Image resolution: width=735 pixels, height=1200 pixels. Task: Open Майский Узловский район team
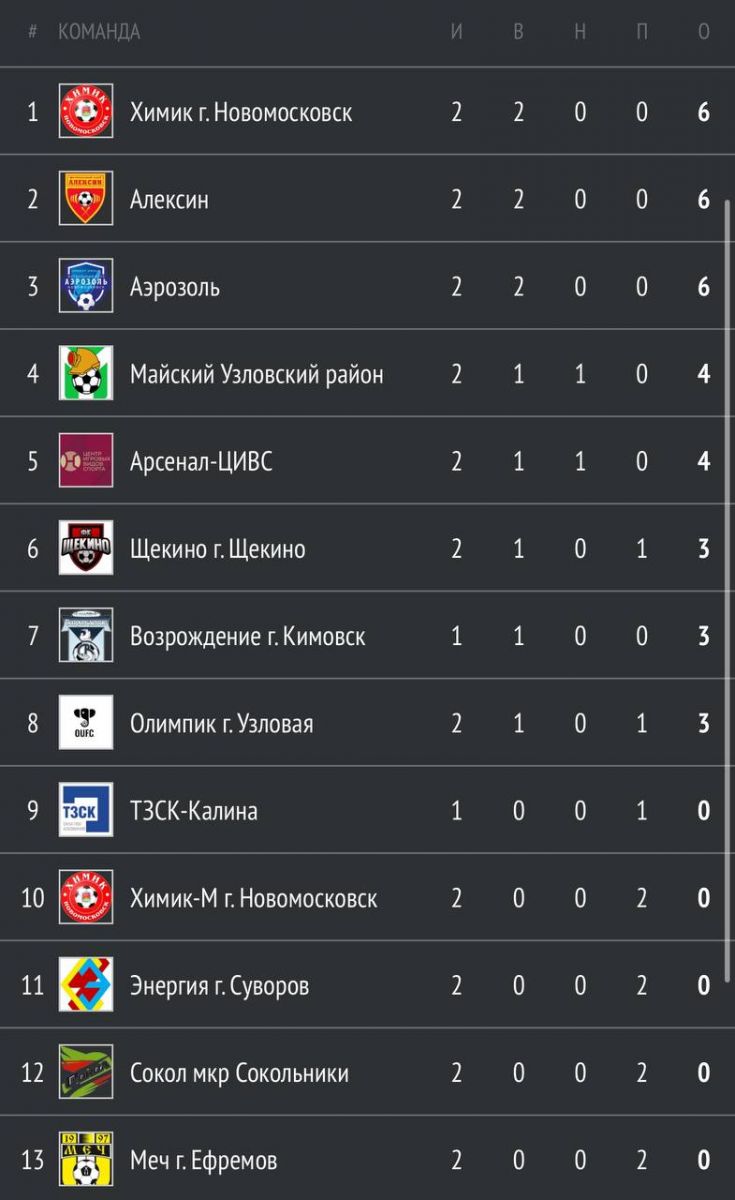click(256, 374)
